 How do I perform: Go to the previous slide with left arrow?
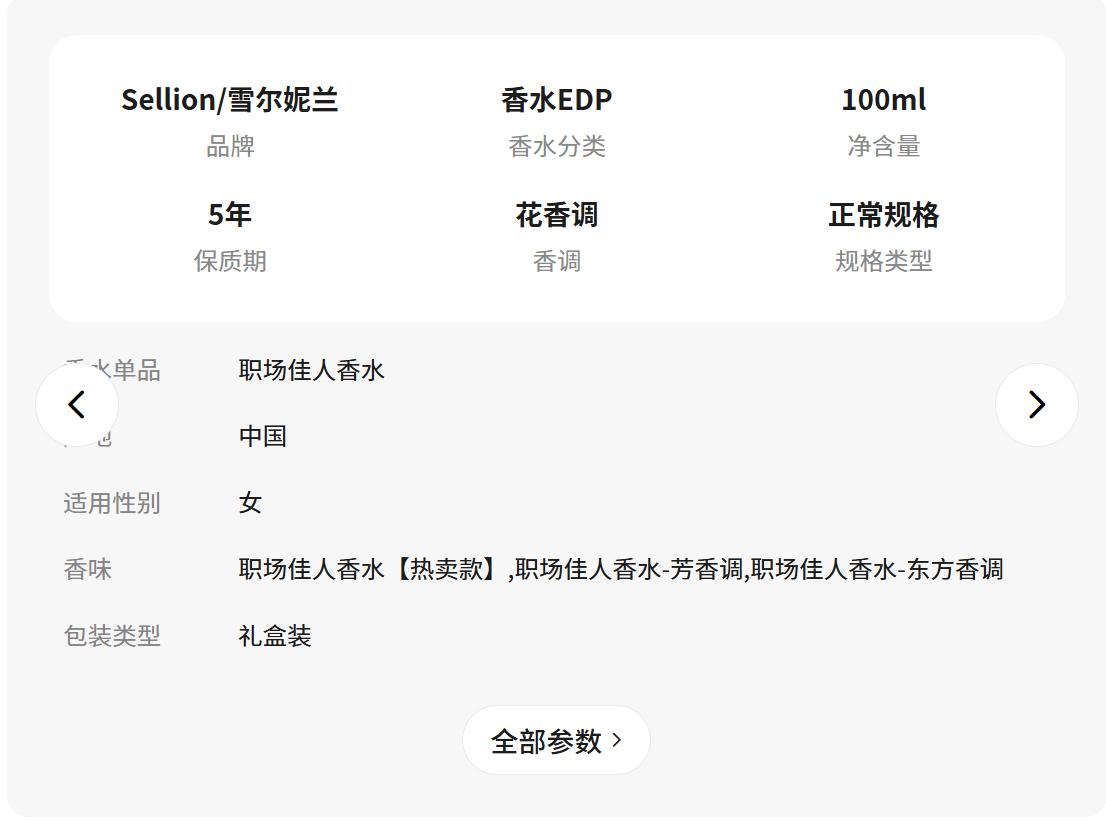coord(77,405)
